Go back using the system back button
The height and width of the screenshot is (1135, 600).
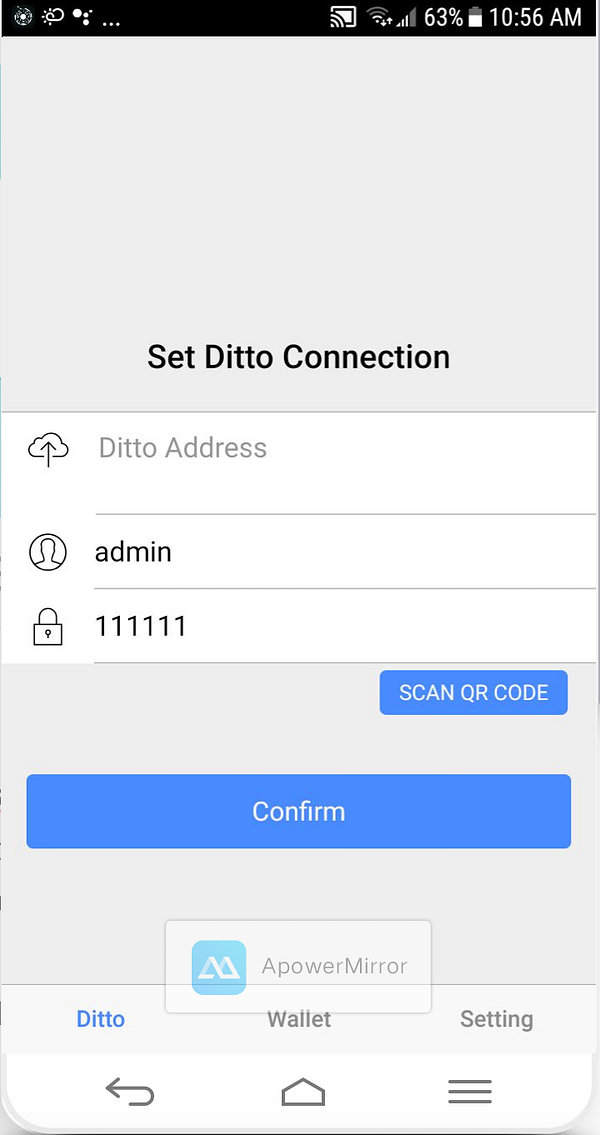[x=130, y=1092]
